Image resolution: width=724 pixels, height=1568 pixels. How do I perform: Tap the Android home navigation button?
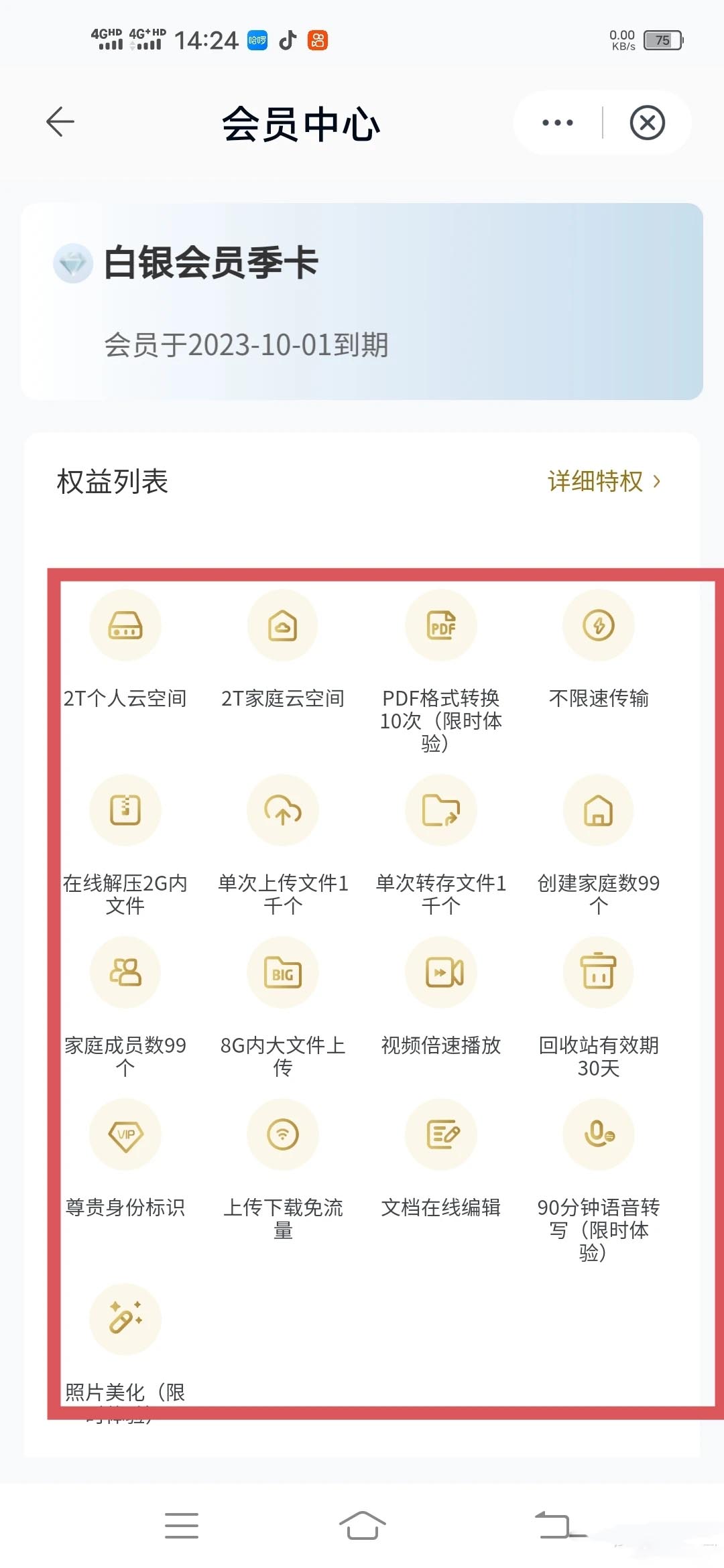point(362,1525)
